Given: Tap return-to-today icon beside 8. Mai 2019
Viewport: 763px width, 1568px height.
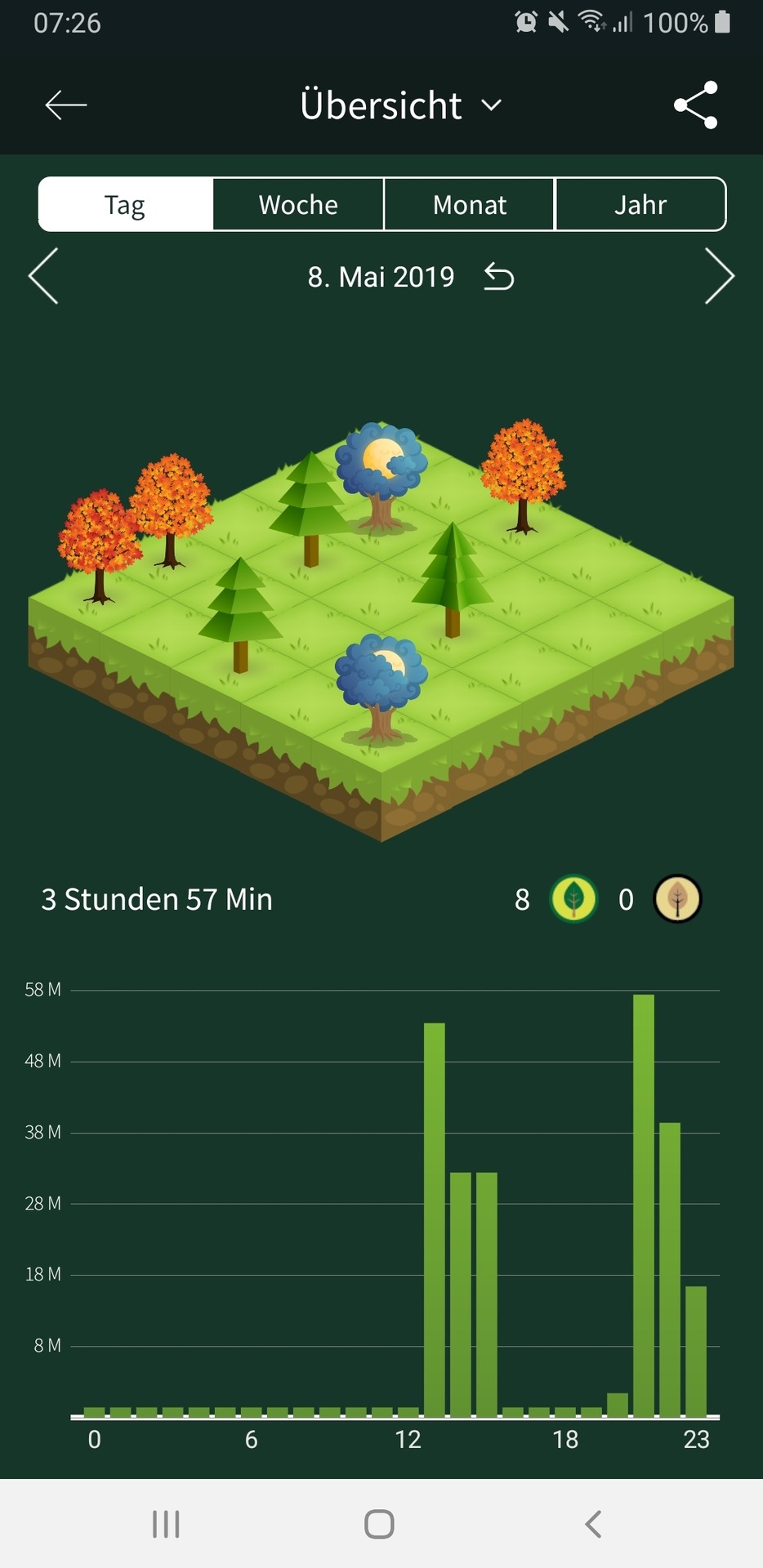Looking at the screenshot, I should click(x=499, y=277).
